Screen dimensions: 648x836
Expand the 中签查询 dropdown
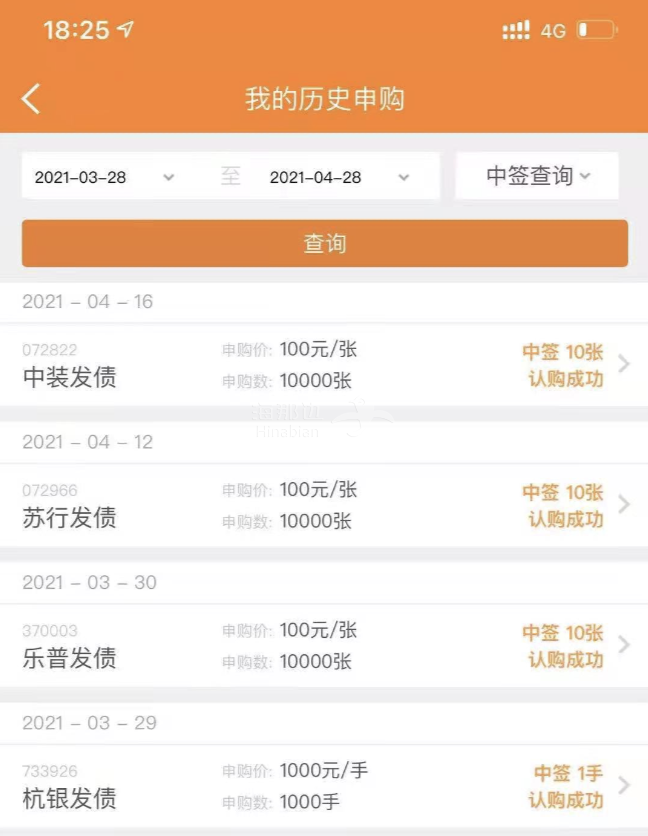[537, 176]
